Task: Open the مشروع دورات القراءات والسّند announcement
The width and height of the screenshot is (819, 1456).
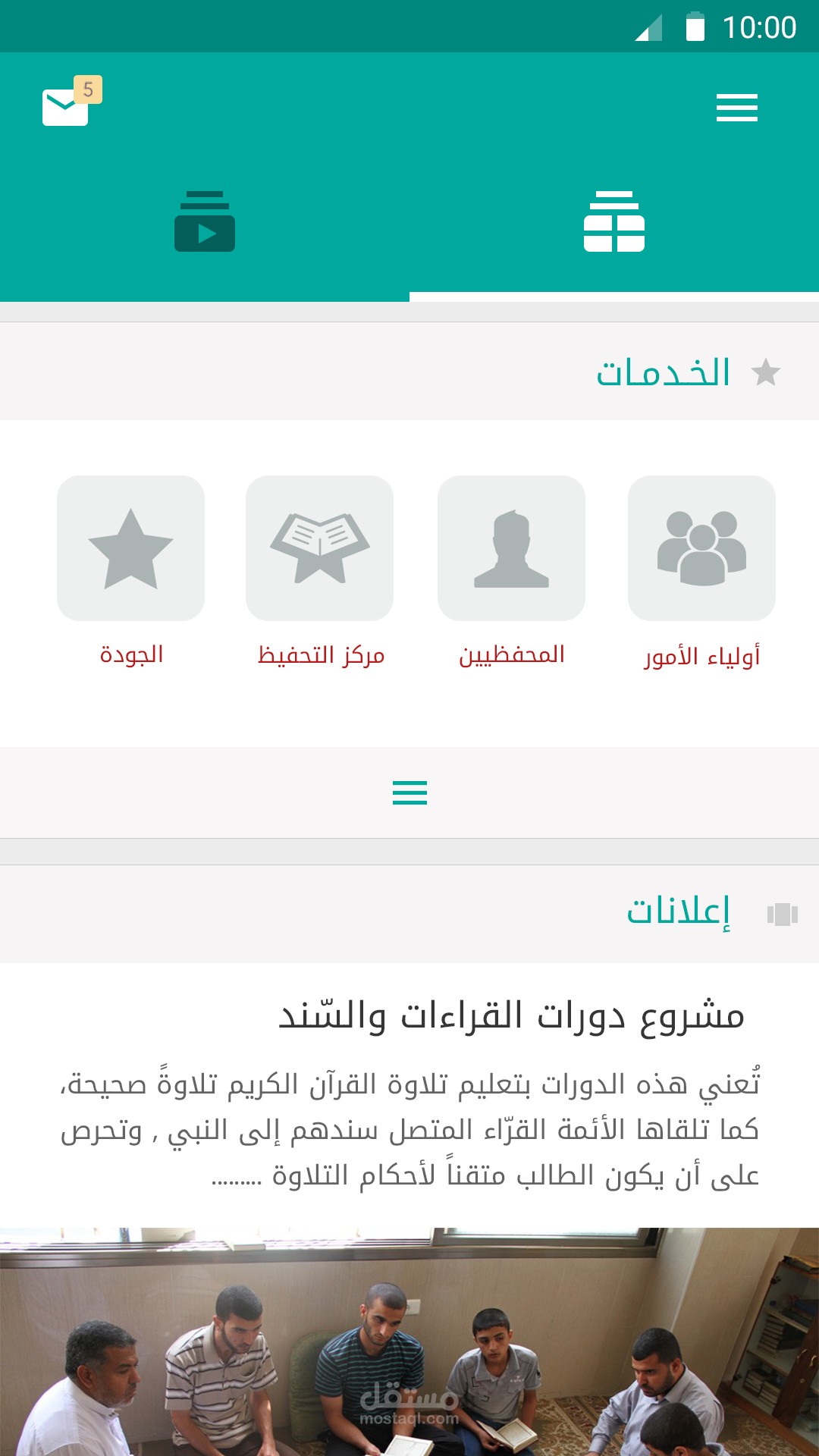Action: click(x=511, y=1016)
